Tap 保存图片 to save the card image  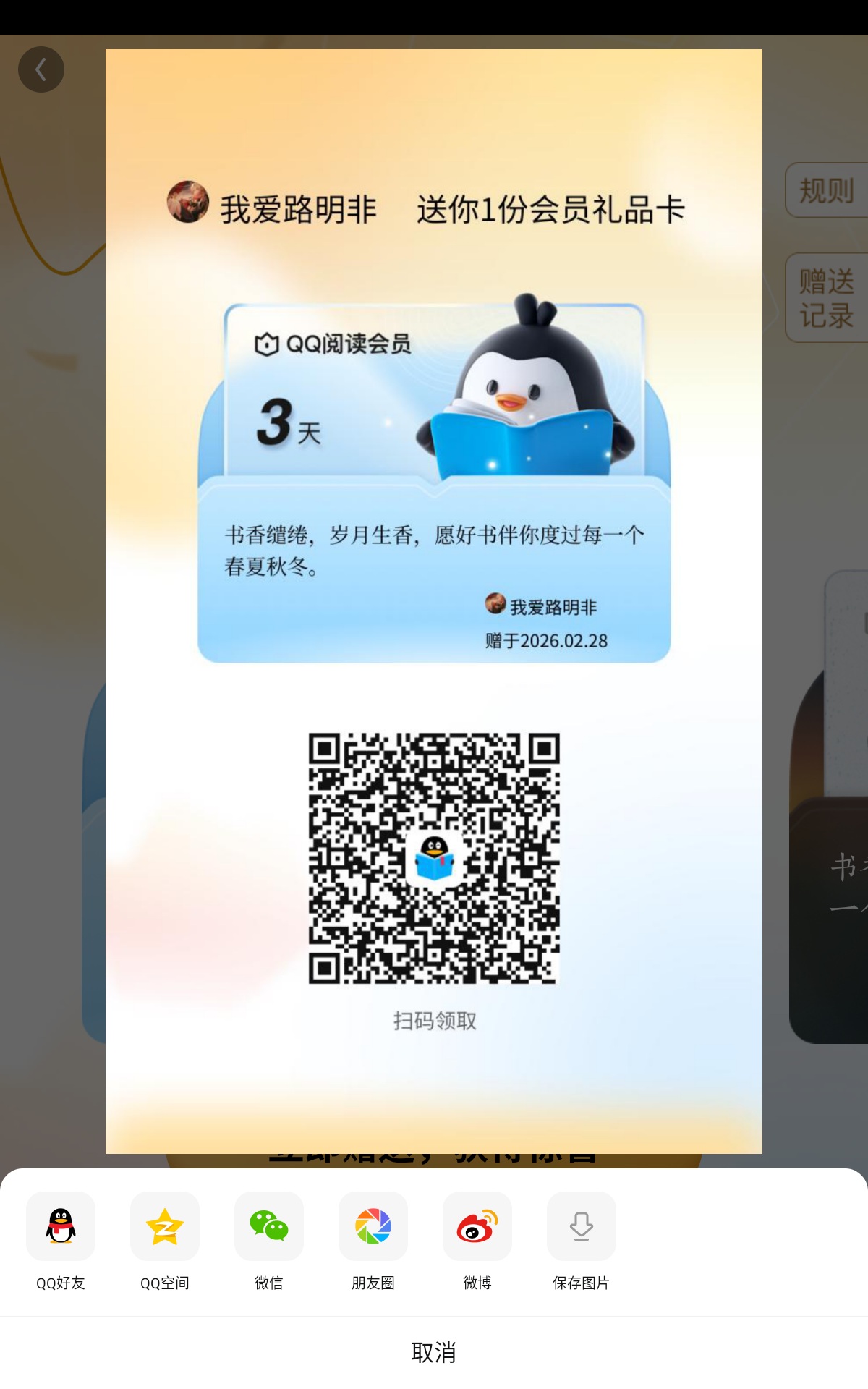[x=582, y=1226]
